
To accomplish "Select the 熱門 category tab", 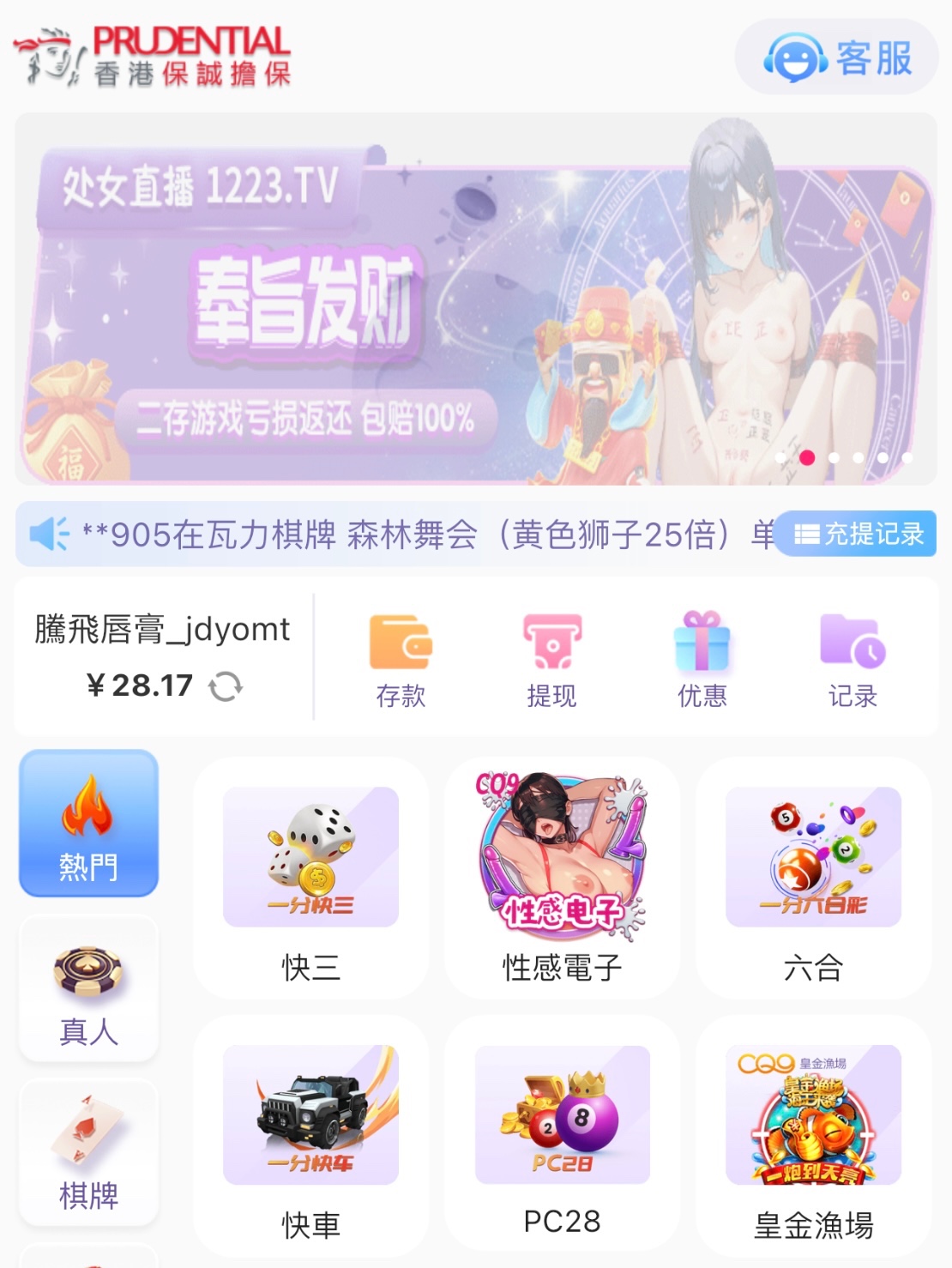I will point(88,824).
